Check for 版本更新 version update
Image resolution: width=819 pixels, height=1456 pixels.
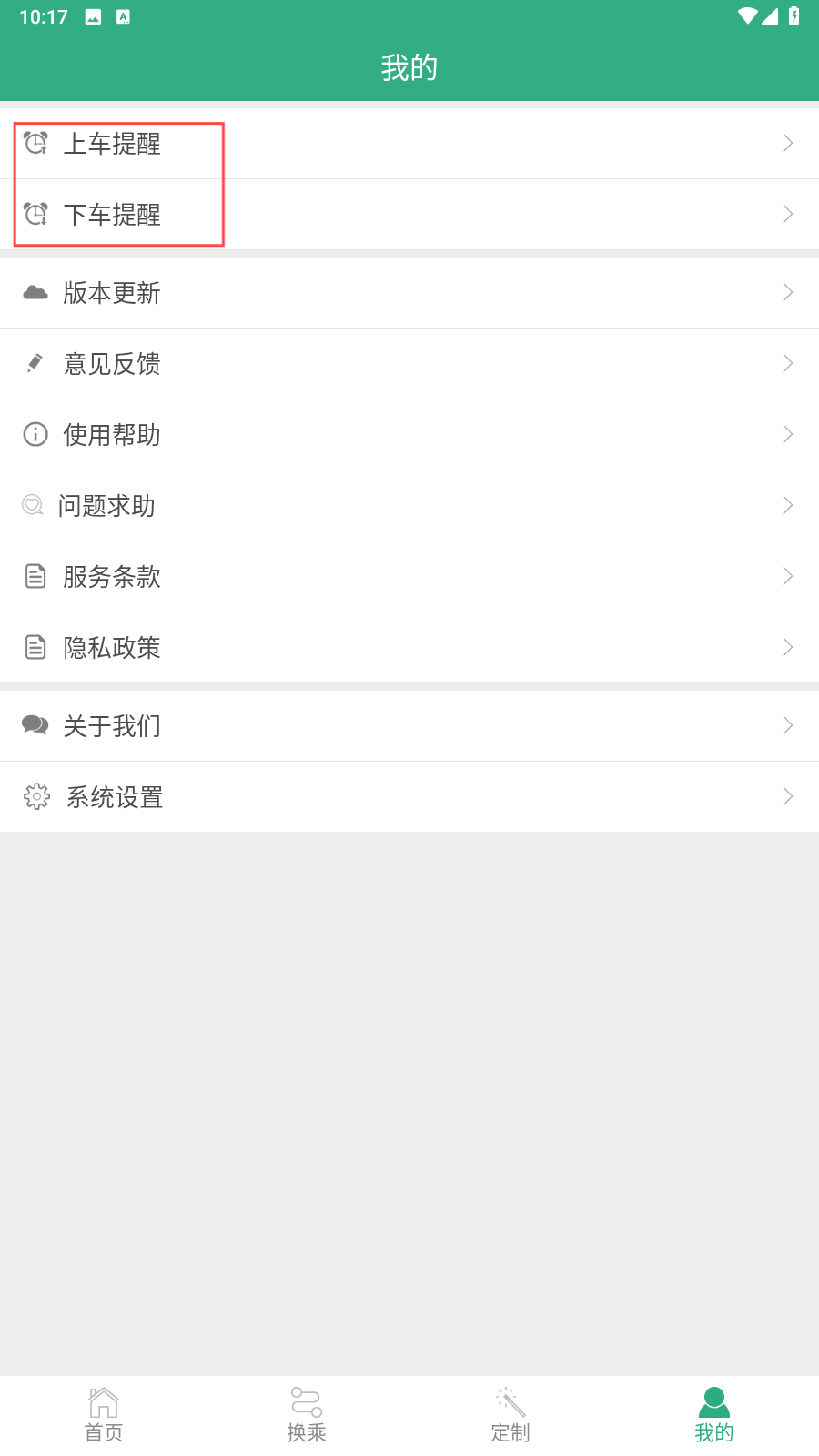[409, 293]
